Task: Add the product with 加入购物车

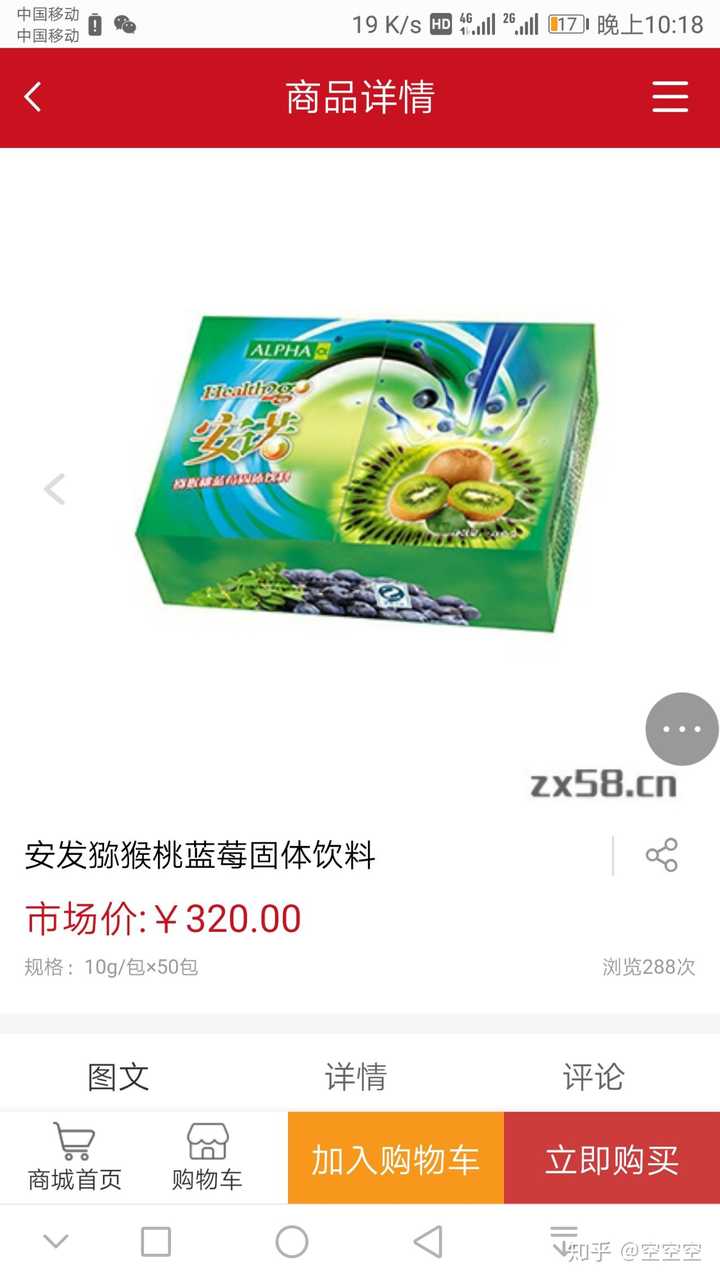Action: (396, 1159)
